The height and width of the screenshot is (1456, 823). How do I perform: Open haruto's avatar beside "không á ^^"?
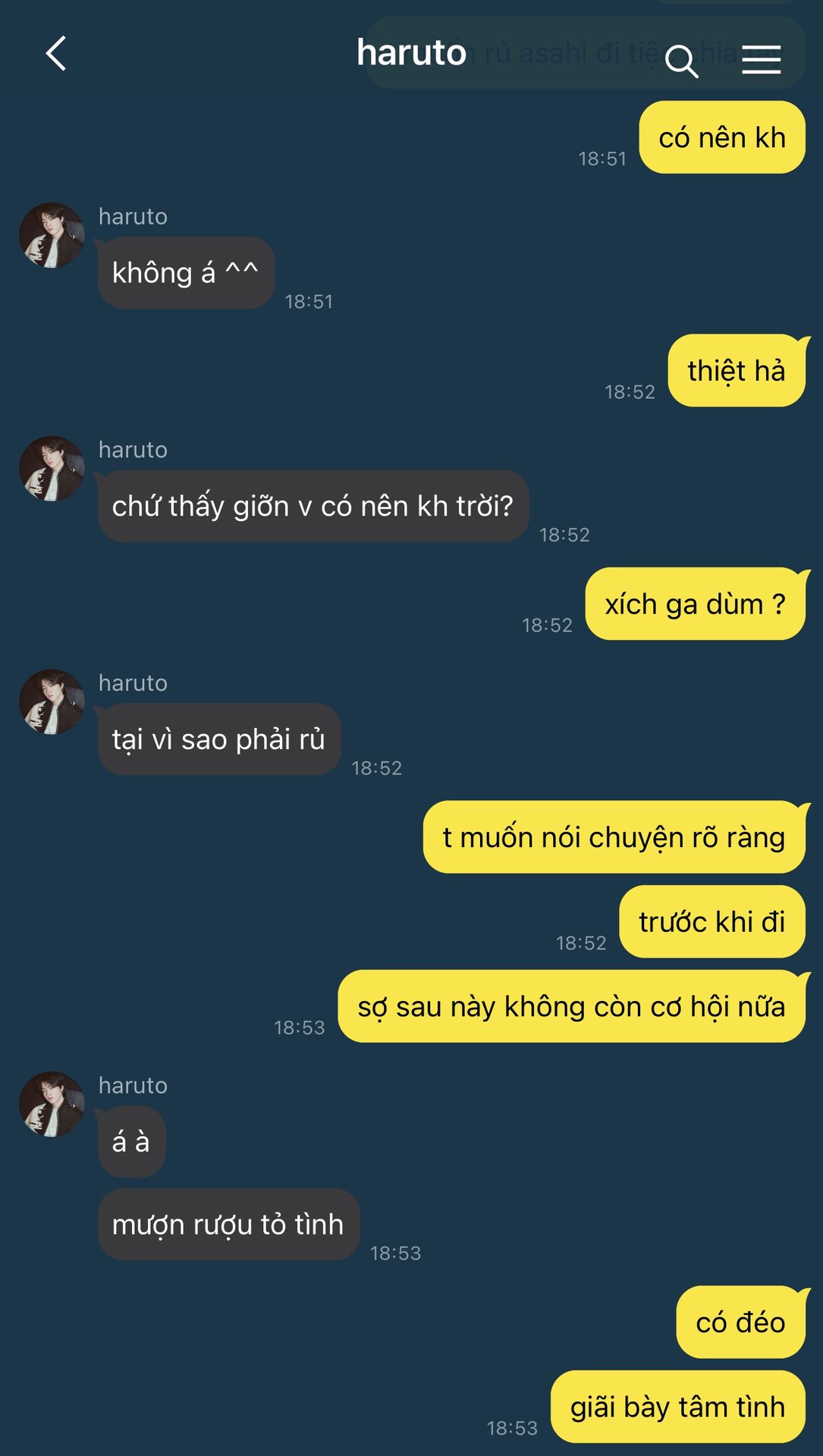click(52, 235)
